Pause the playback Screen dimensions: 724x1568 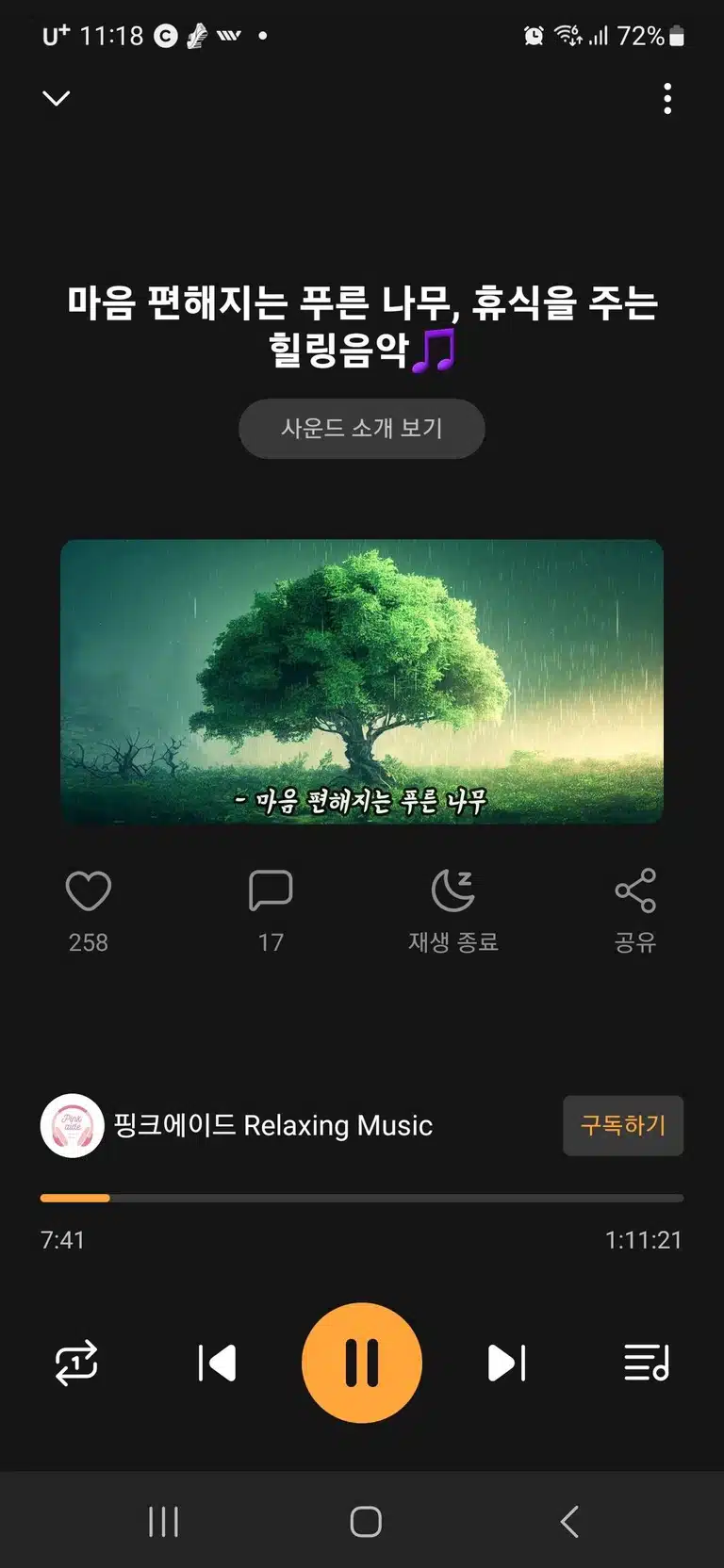click(362, 1363)
